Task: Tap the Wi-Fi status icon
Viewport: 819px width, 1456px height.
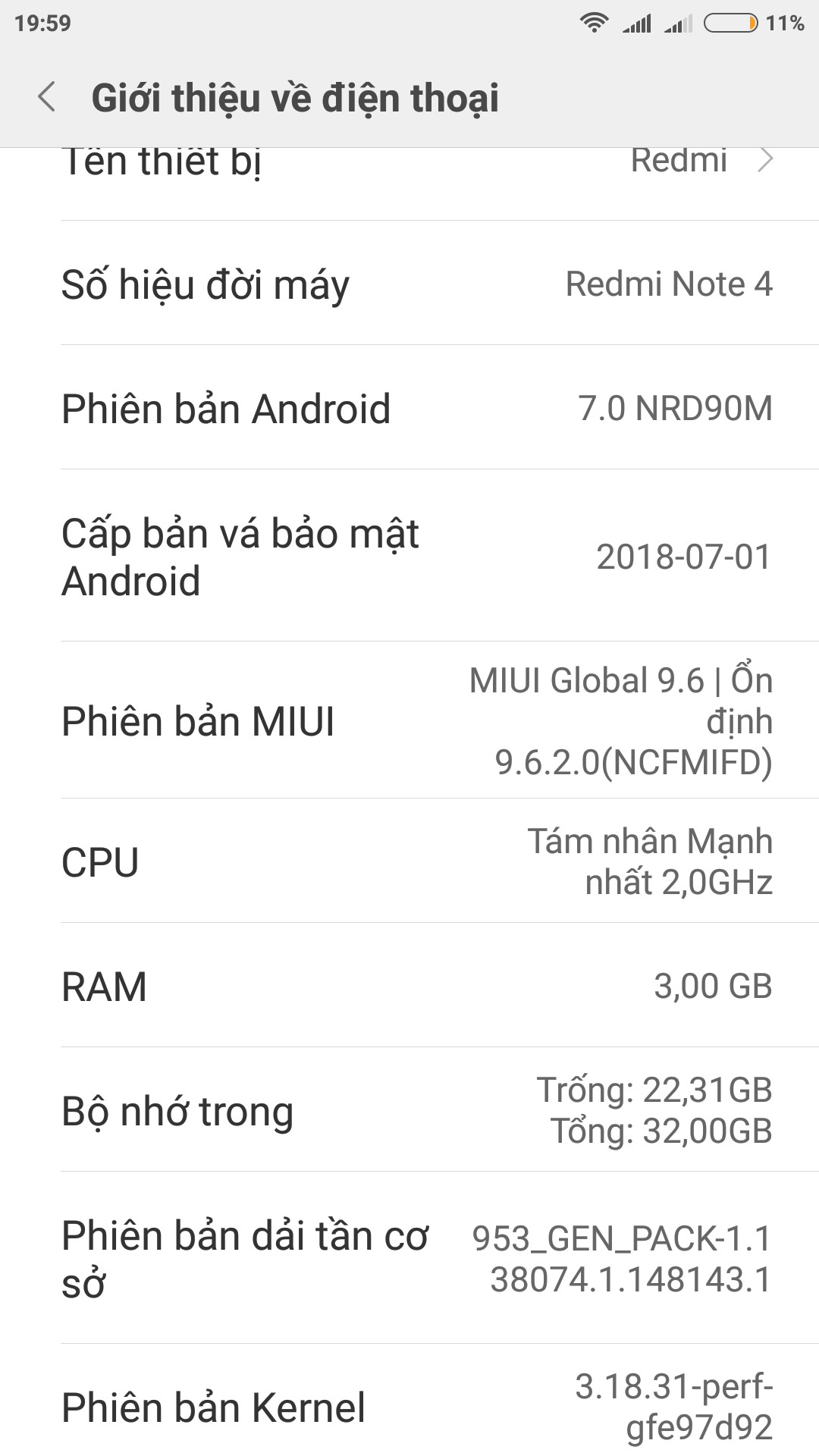Action: click(595, 23)
